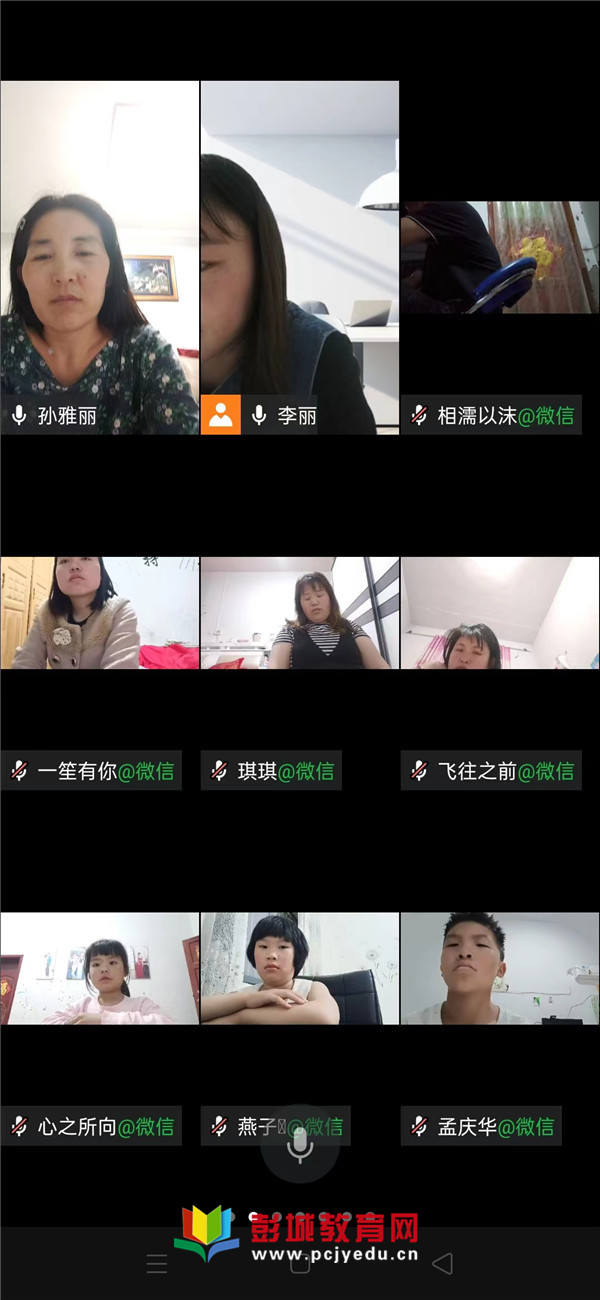View 相濡以沫's video tile
600x1300 pixels.
499,257
